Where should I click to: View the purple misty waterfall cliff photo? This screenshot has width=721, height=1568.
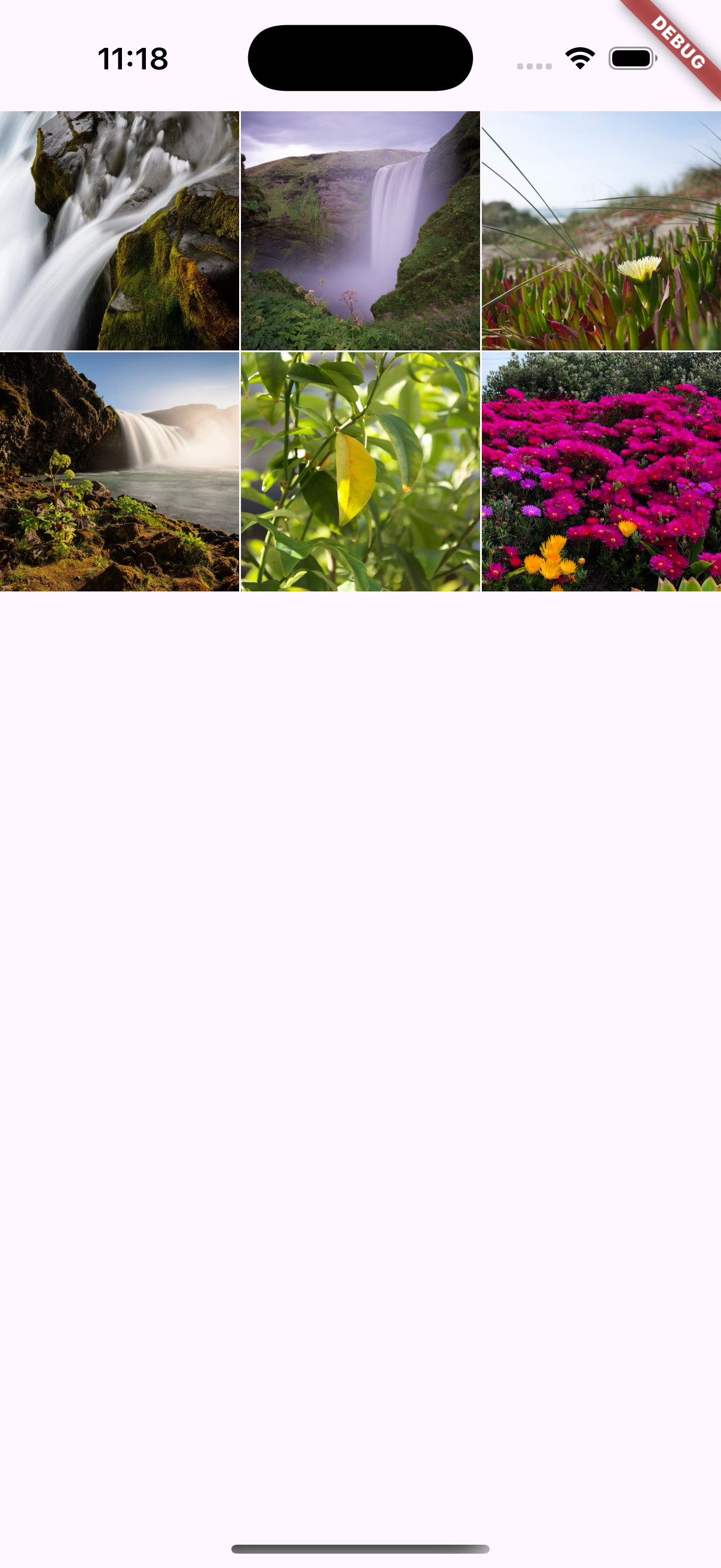click(x=360, y=231)
